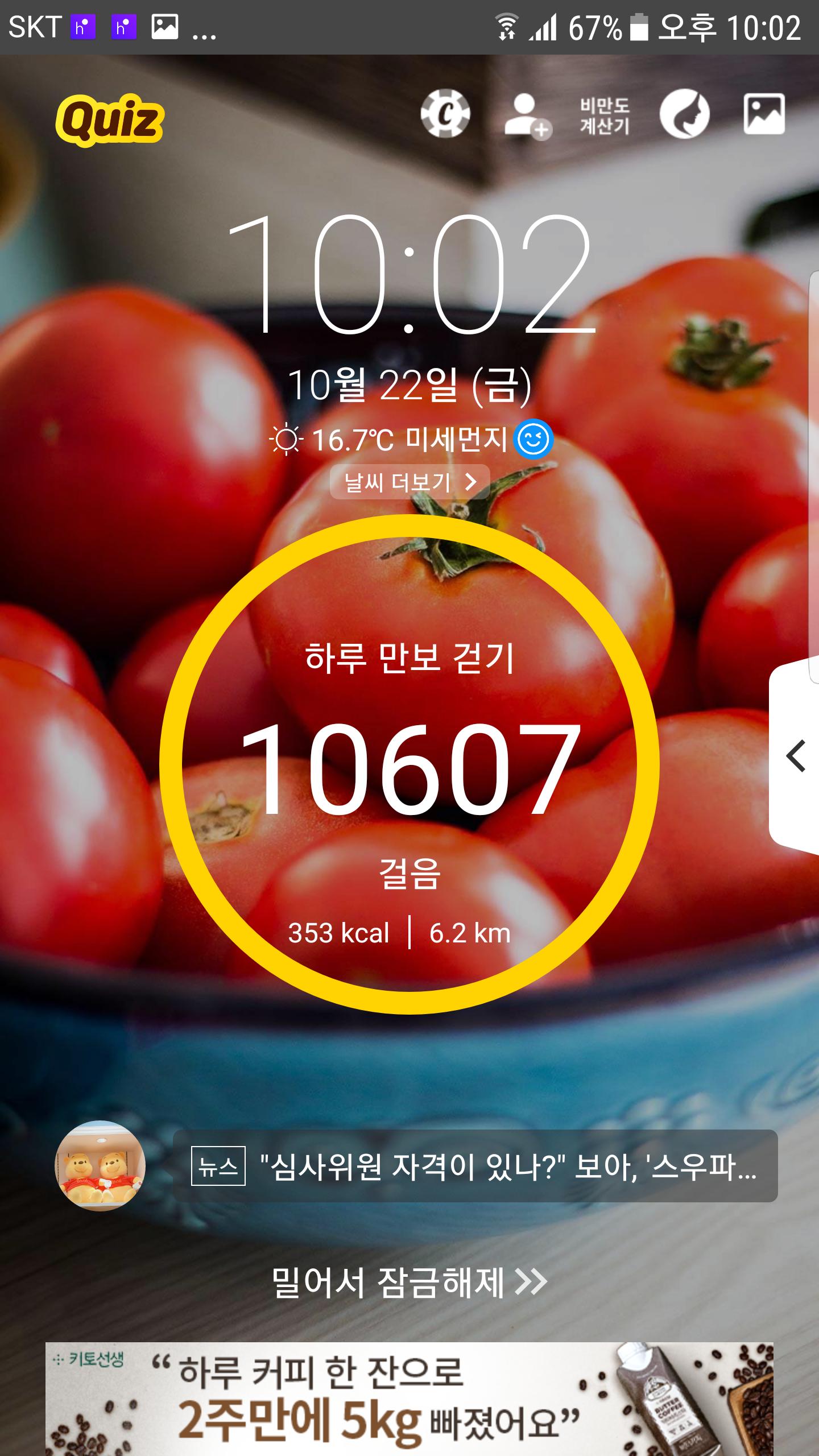
Task: Open the coin rewards icon
Action: [445, 114]
